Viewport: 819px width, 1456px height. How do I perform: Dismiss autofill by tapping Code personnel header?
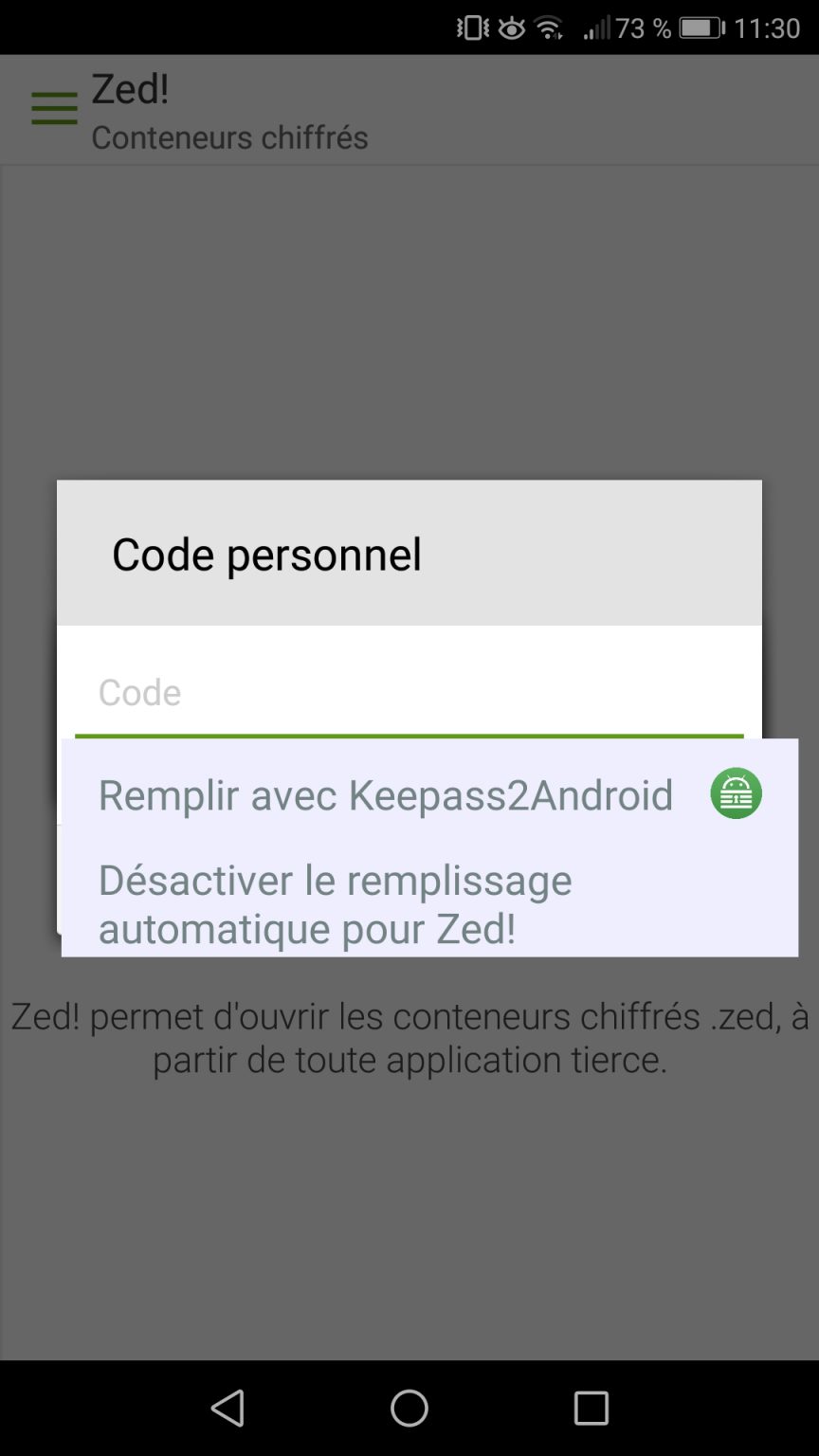point(266,553)
